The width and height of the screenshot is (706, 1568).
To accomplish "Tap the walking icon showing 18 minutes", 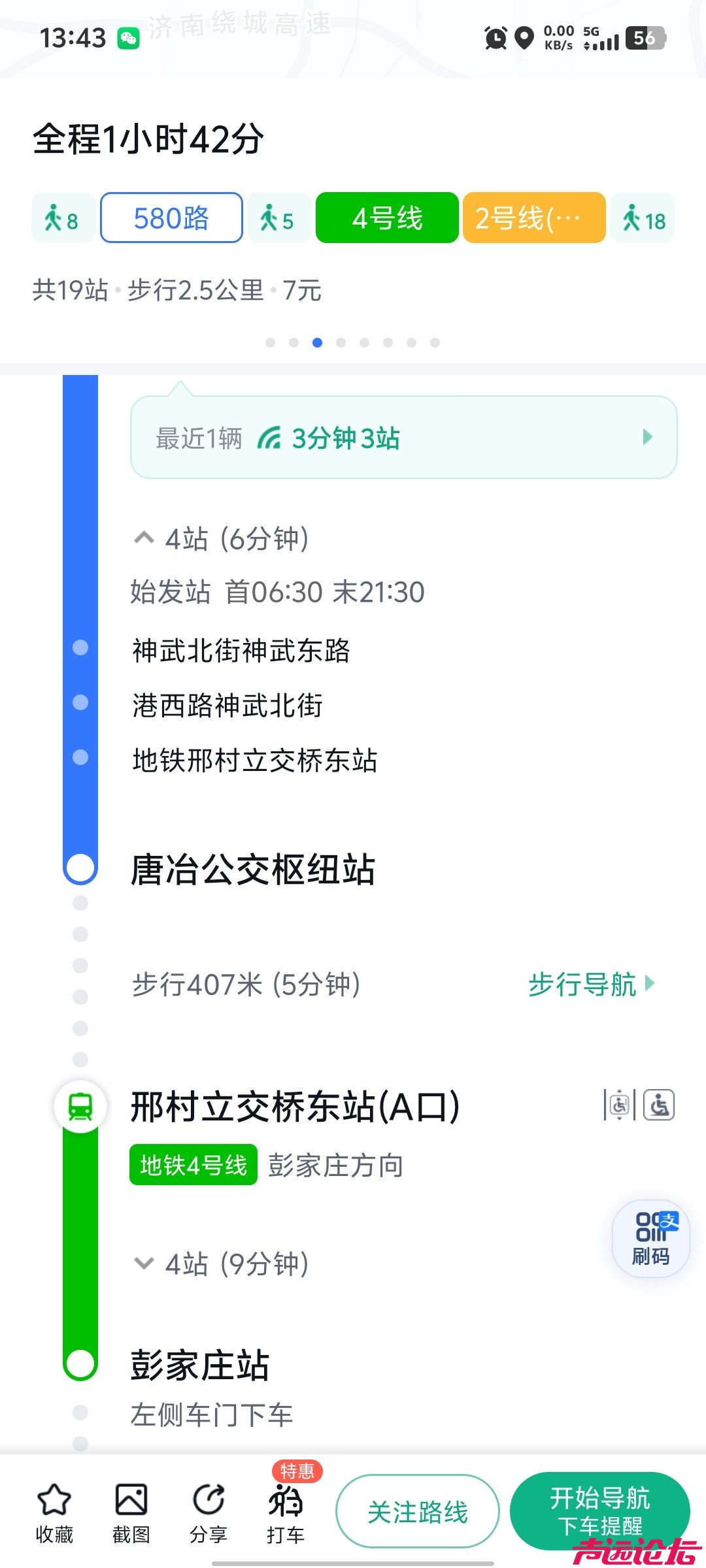I will pyautogui.click(x=641, y=218).
